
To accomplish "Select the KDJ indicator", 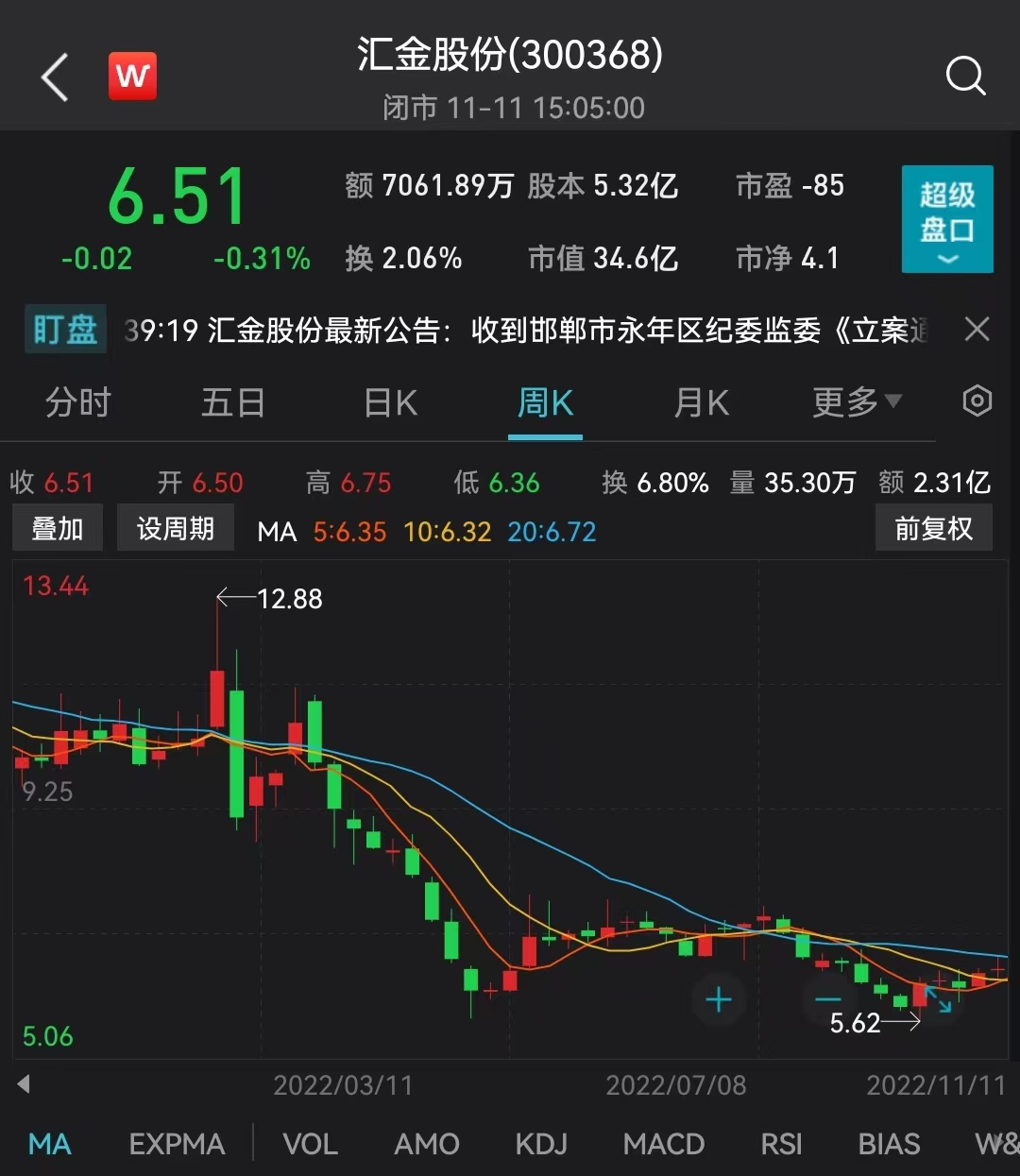I will pos(540,1144).
